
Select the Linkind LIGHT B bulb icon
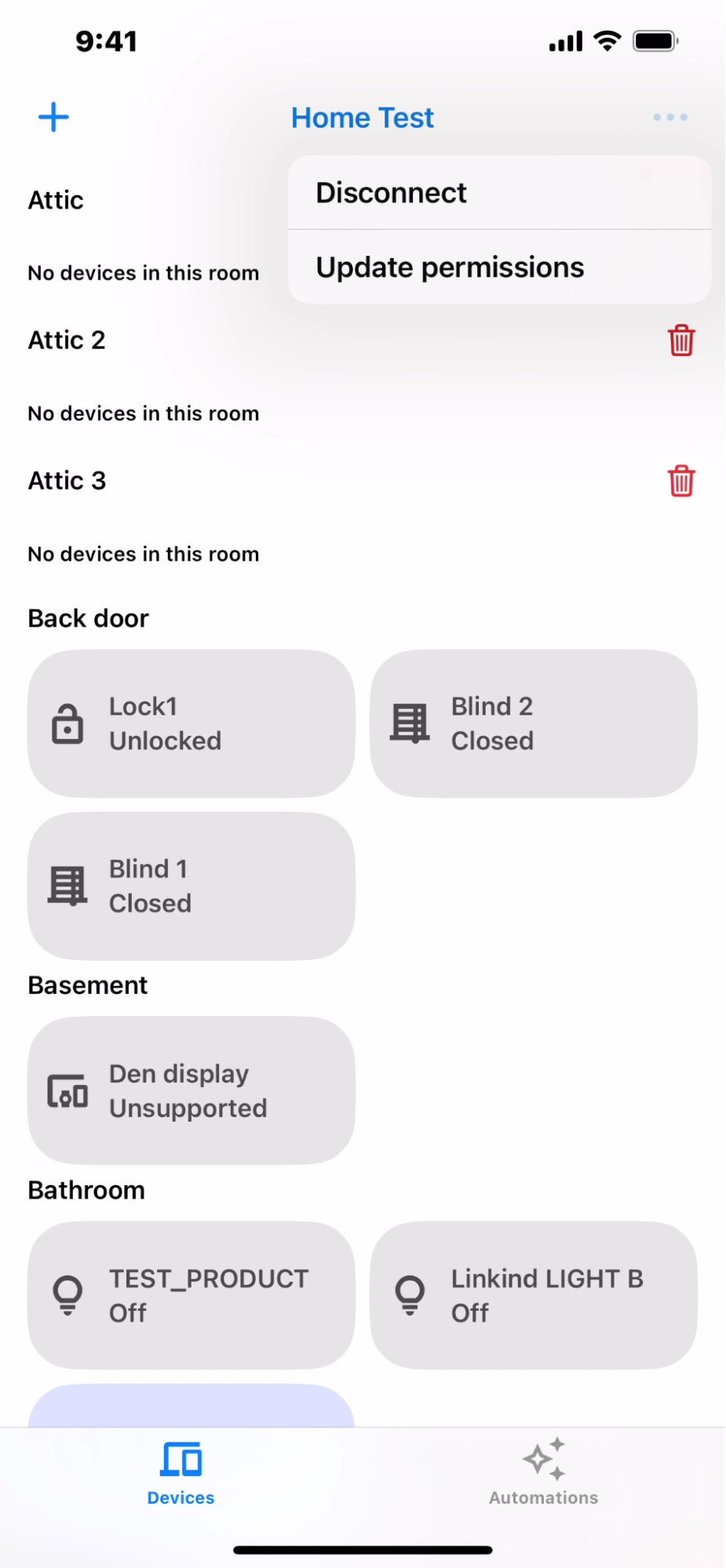(x=408, y=1294)
